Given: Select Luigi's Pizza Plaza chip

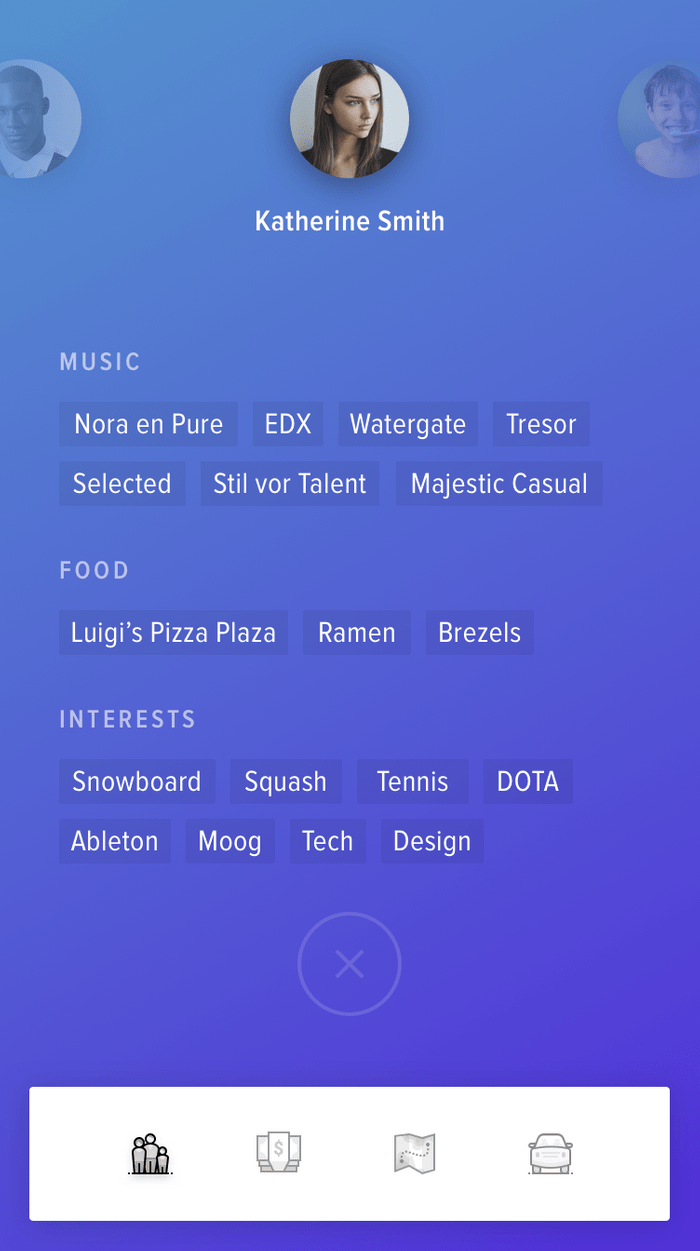Looking at the screenshot, I should [x=173, y=633].
